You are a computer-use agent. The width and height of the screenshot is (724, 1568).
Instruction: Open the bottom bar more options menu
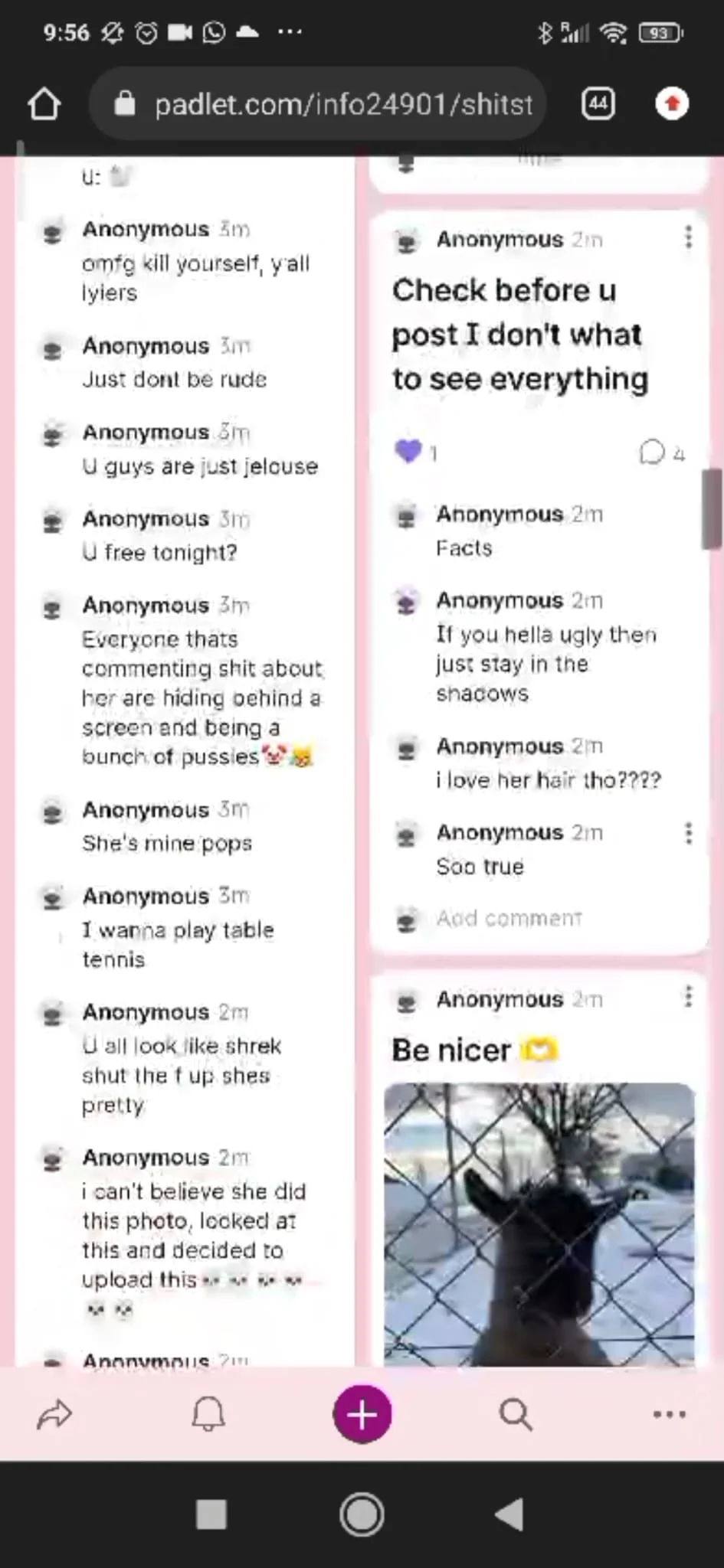669,1414
